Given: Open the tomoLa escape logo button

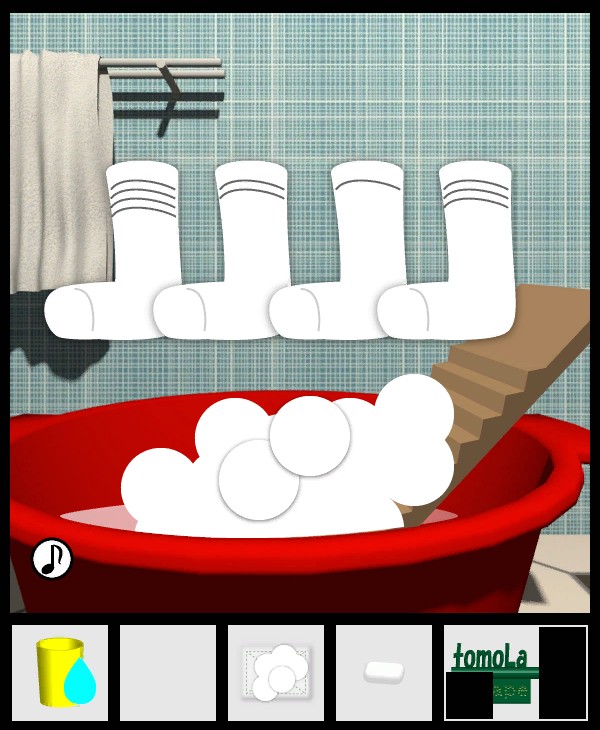Looking at the screenshot, I should tap(515, 673).
